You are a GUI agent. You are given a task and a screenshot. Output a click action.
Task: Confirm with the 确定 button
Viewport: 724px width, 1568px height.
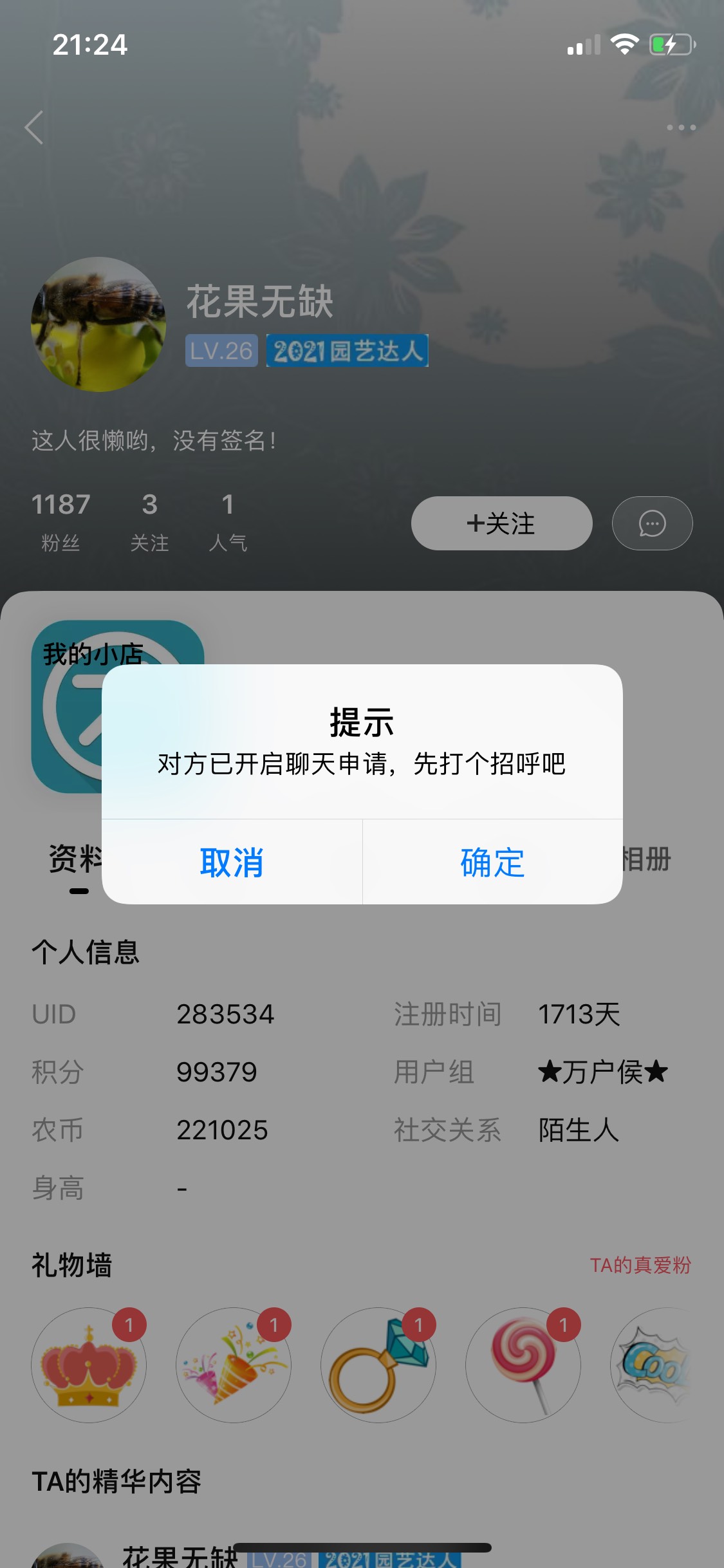[x=492, y=862]
